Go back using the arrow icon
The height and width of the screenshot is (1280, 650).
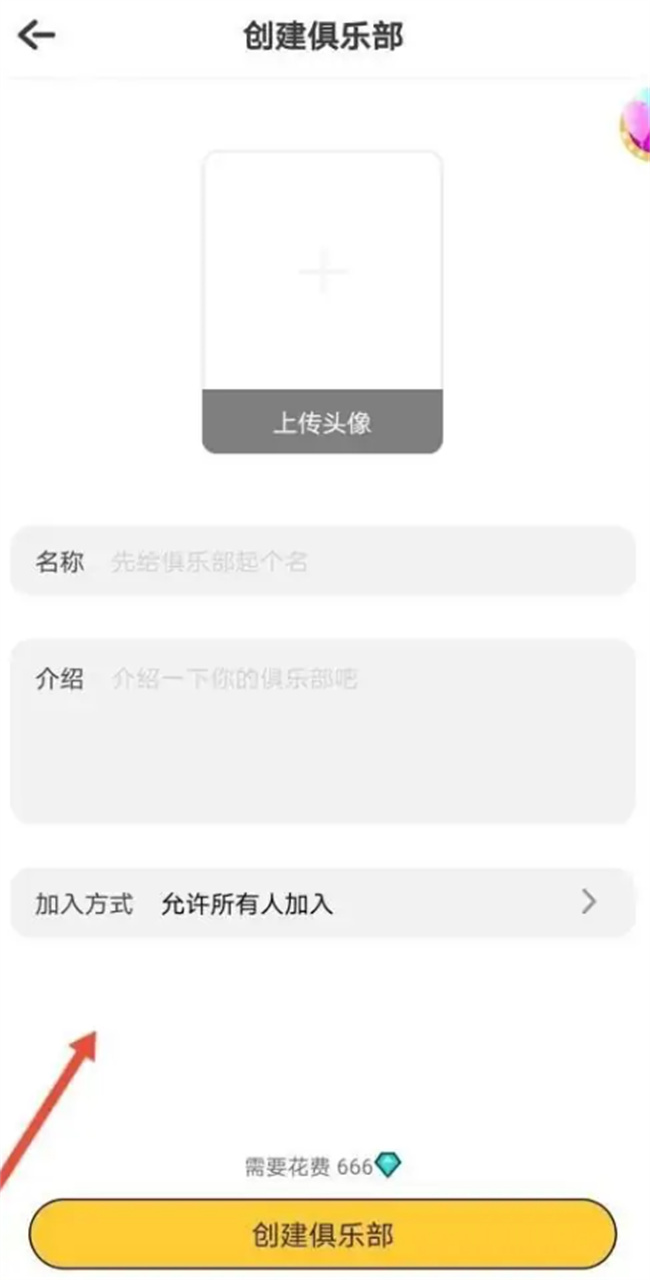(37, 36)
